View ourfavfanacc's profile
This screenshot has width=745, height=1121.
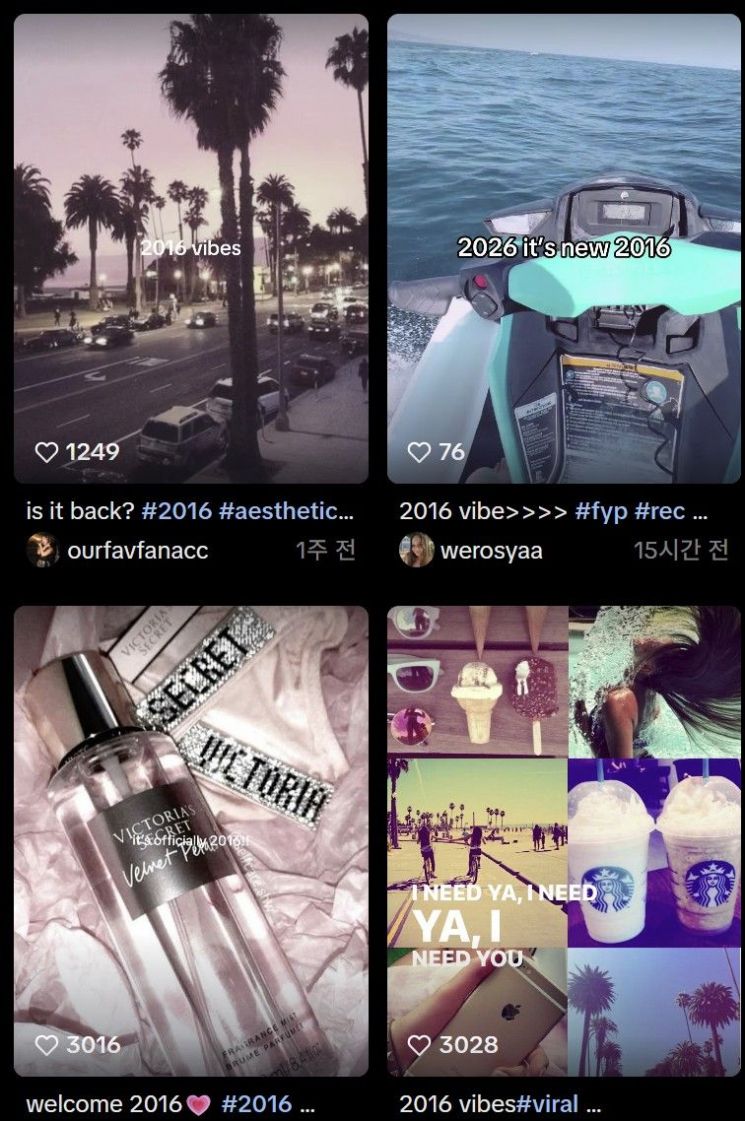[137, 550]
